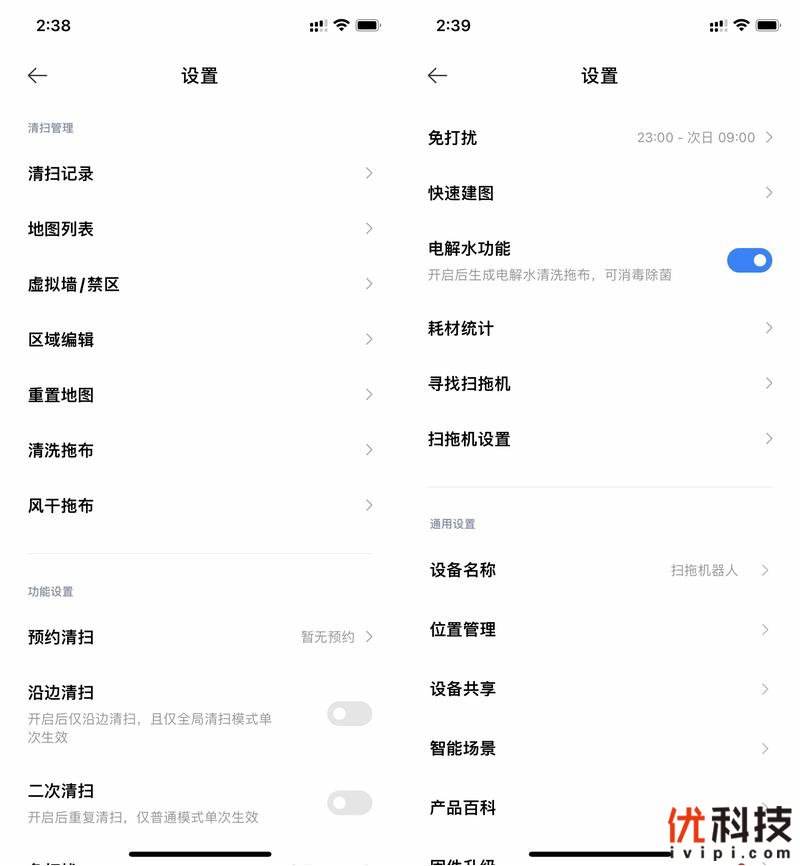Screen dimensions: 800x866
Task: Open 预约清扫 scheduled cleaning
Action: tap(200, 637)
